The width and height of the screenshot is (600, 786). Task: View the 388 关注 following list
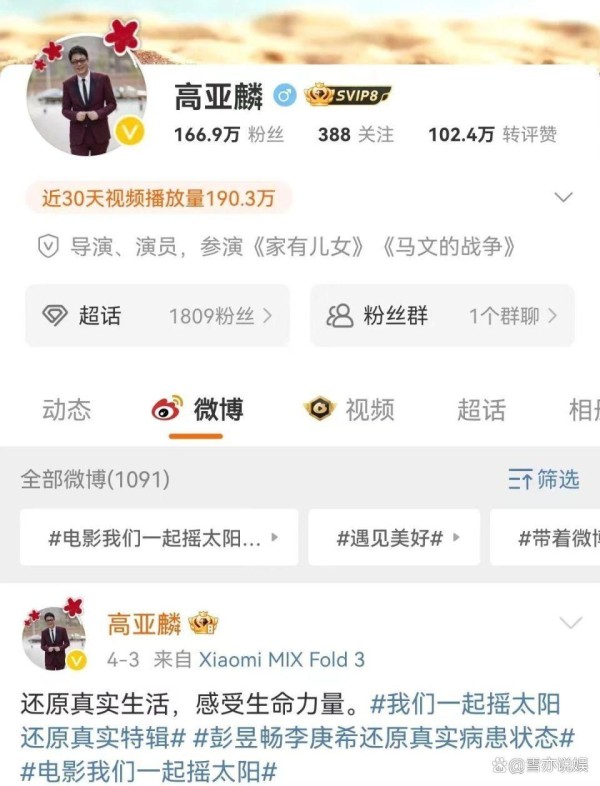click(356, 134)
